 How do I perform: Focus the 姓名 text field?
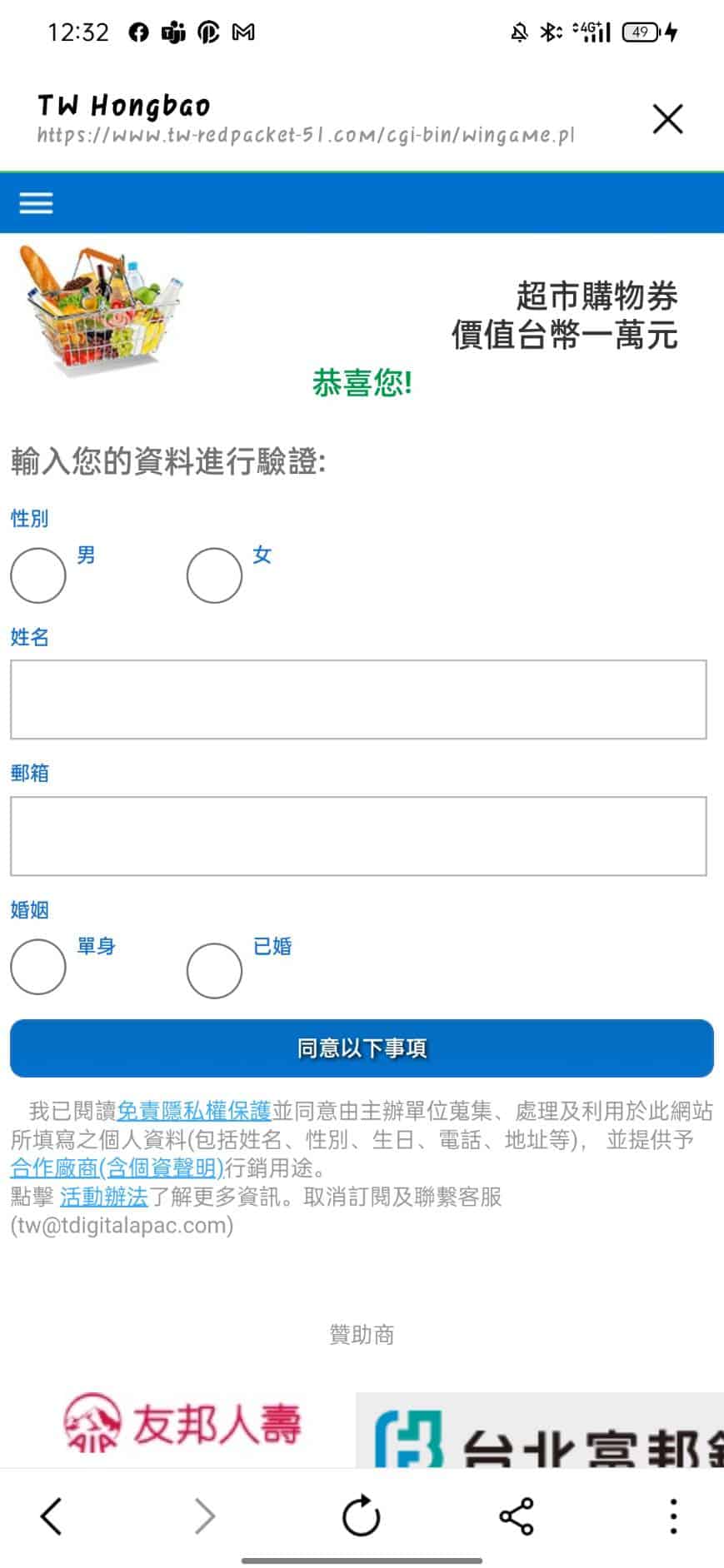(x=358, y=699)
